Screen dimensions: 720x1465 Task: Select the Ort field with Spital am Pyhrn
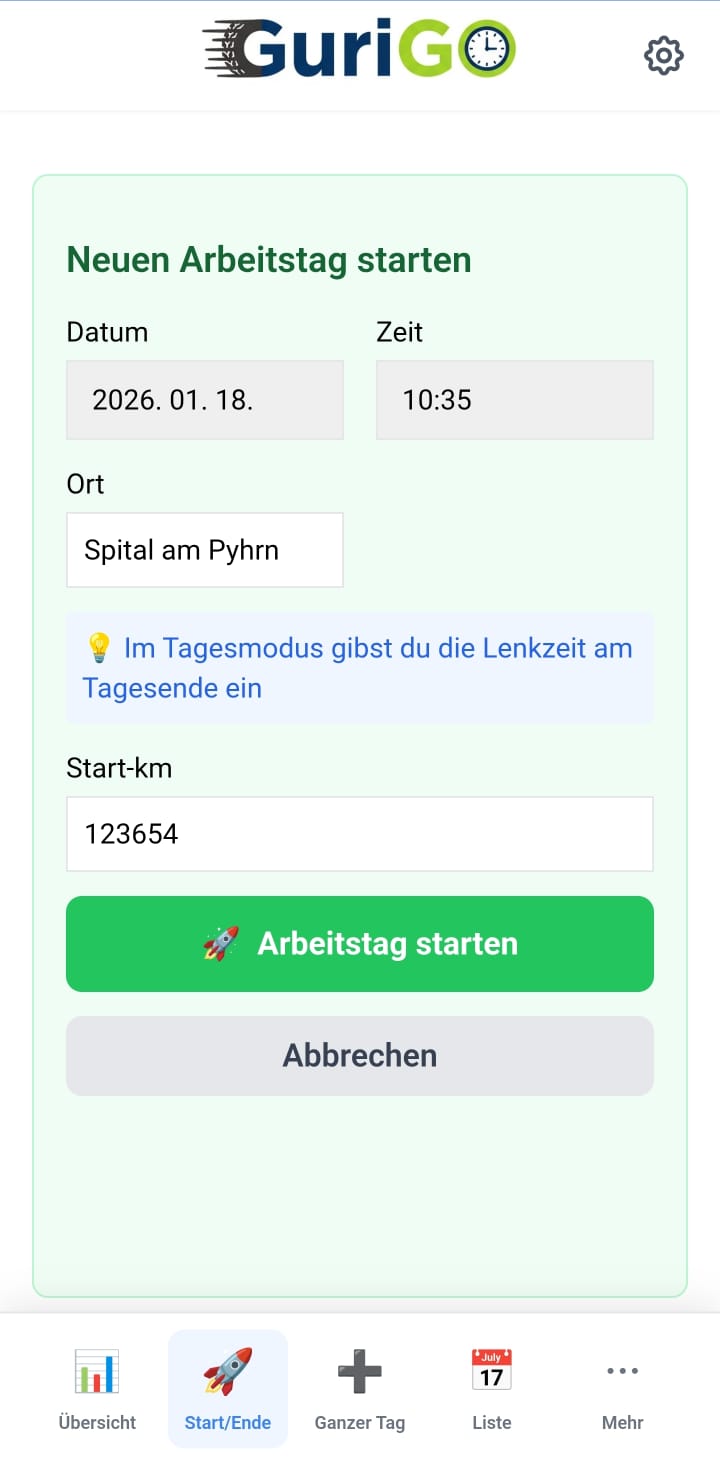pyautogui.click(x=204, y=550)
